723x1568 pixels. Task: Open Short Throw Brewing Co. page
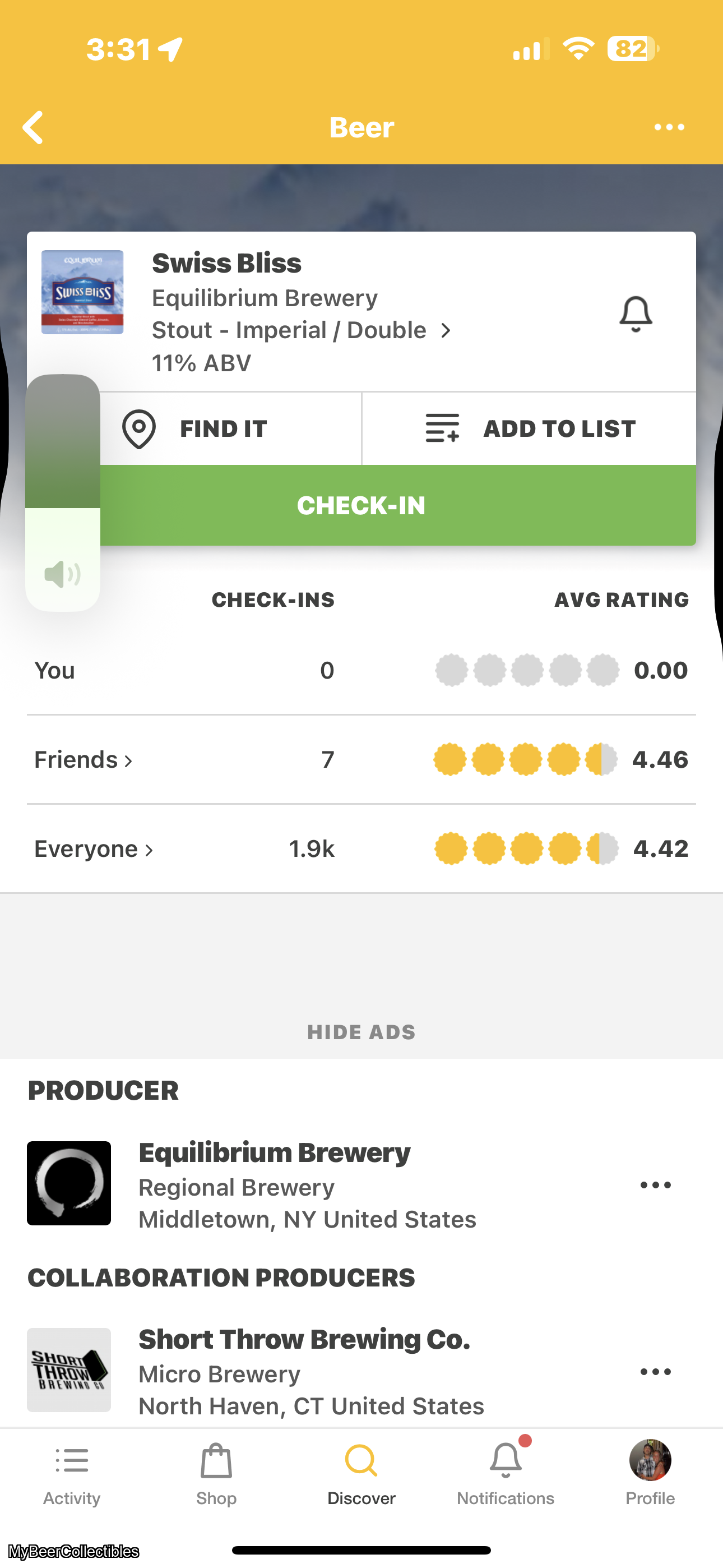pyautogui.click(x=304, y=1339)
